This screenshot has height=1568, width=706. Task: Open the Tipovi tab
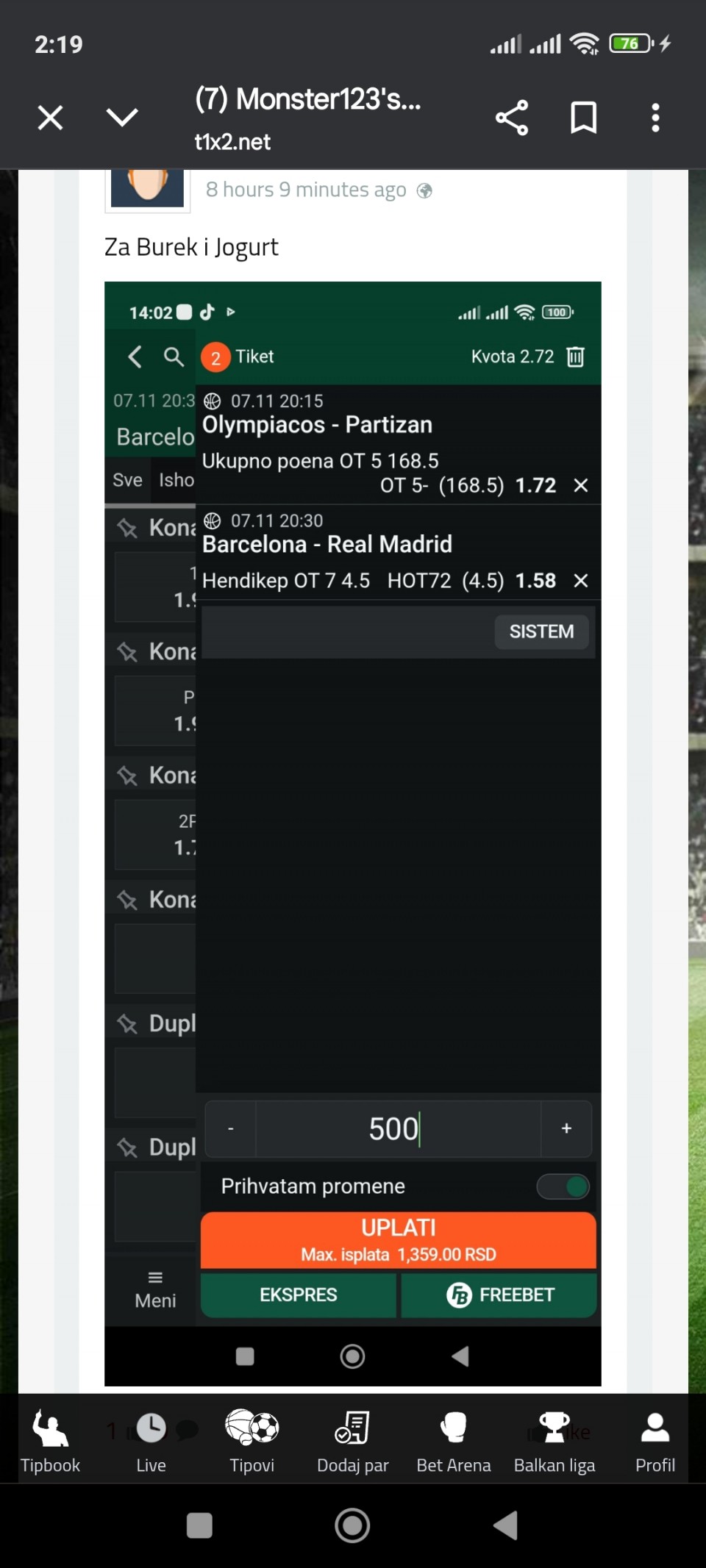click(252, 1441)
